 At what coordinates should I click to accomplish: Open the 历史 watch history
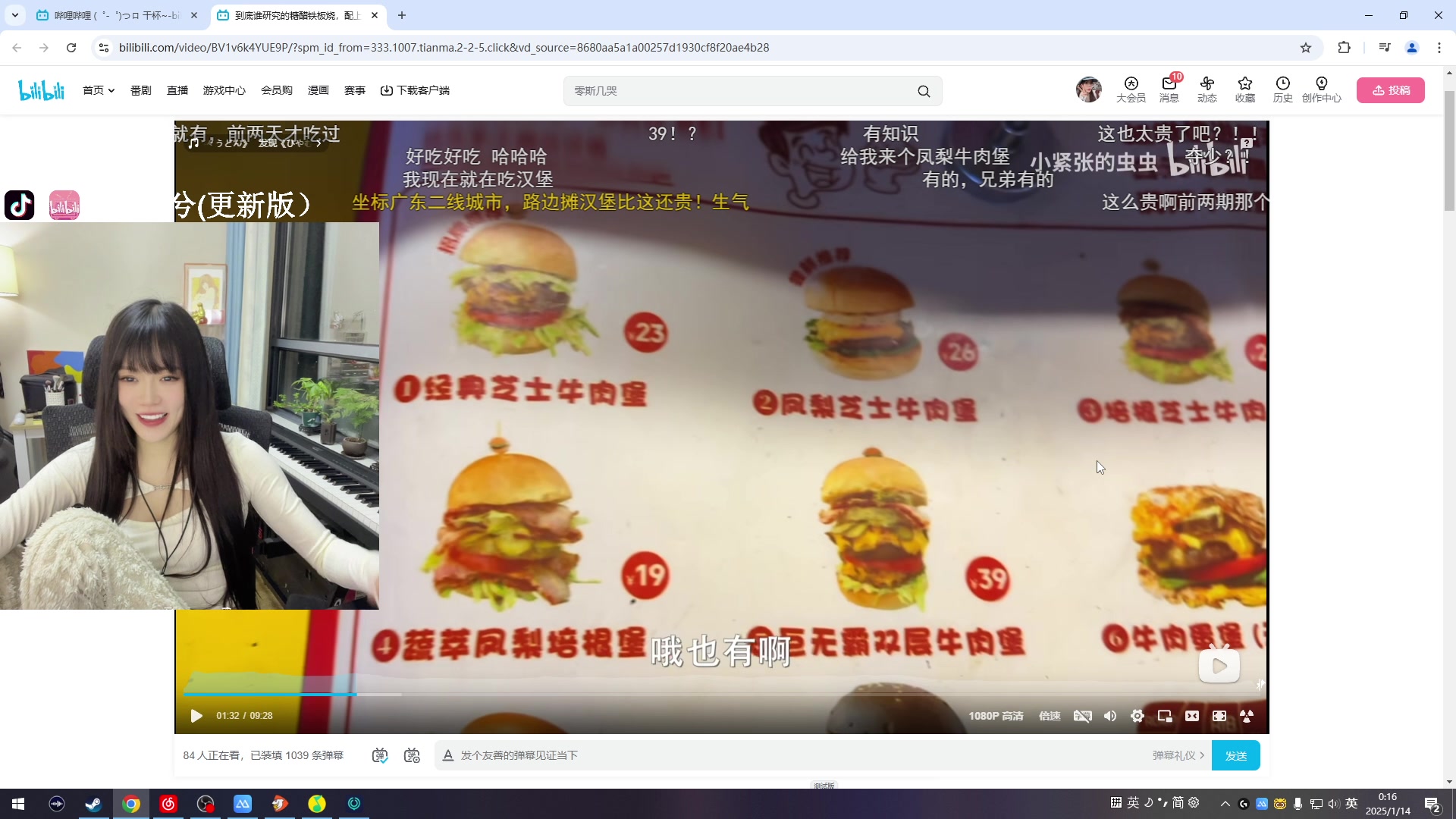[1282, 89]
